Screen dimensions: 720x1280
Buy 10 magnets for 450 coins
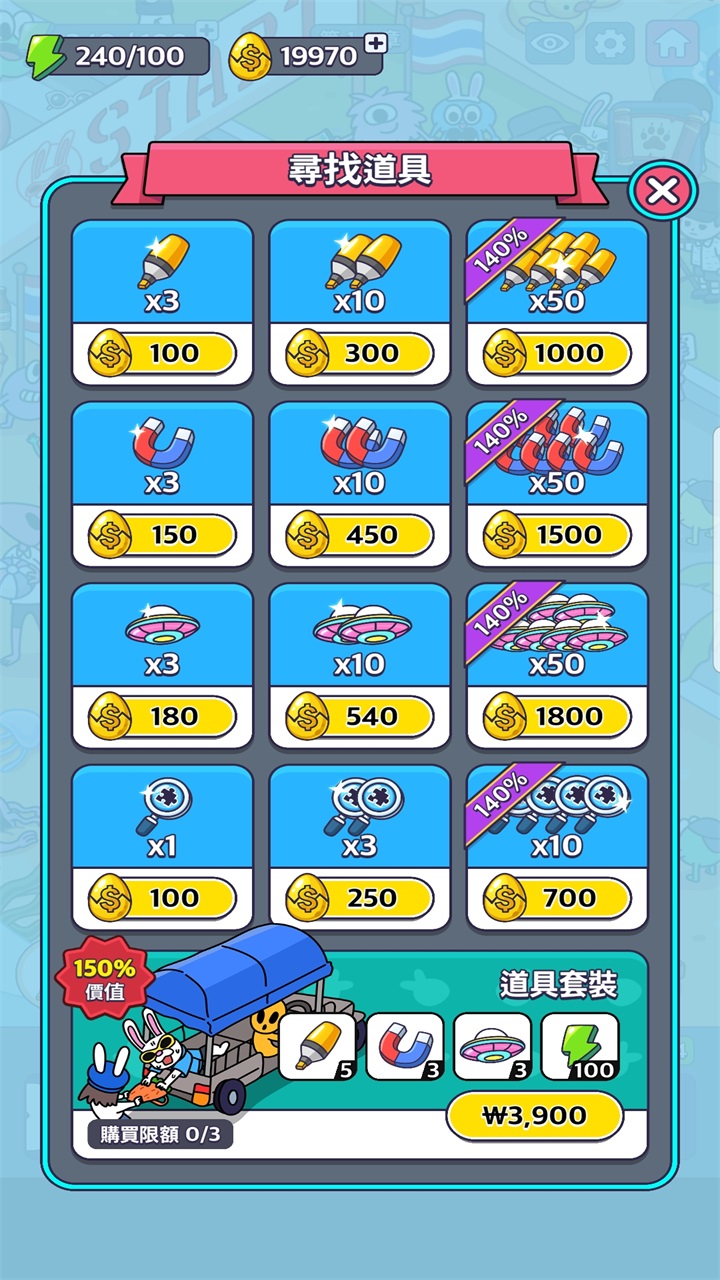coord(360,535)
